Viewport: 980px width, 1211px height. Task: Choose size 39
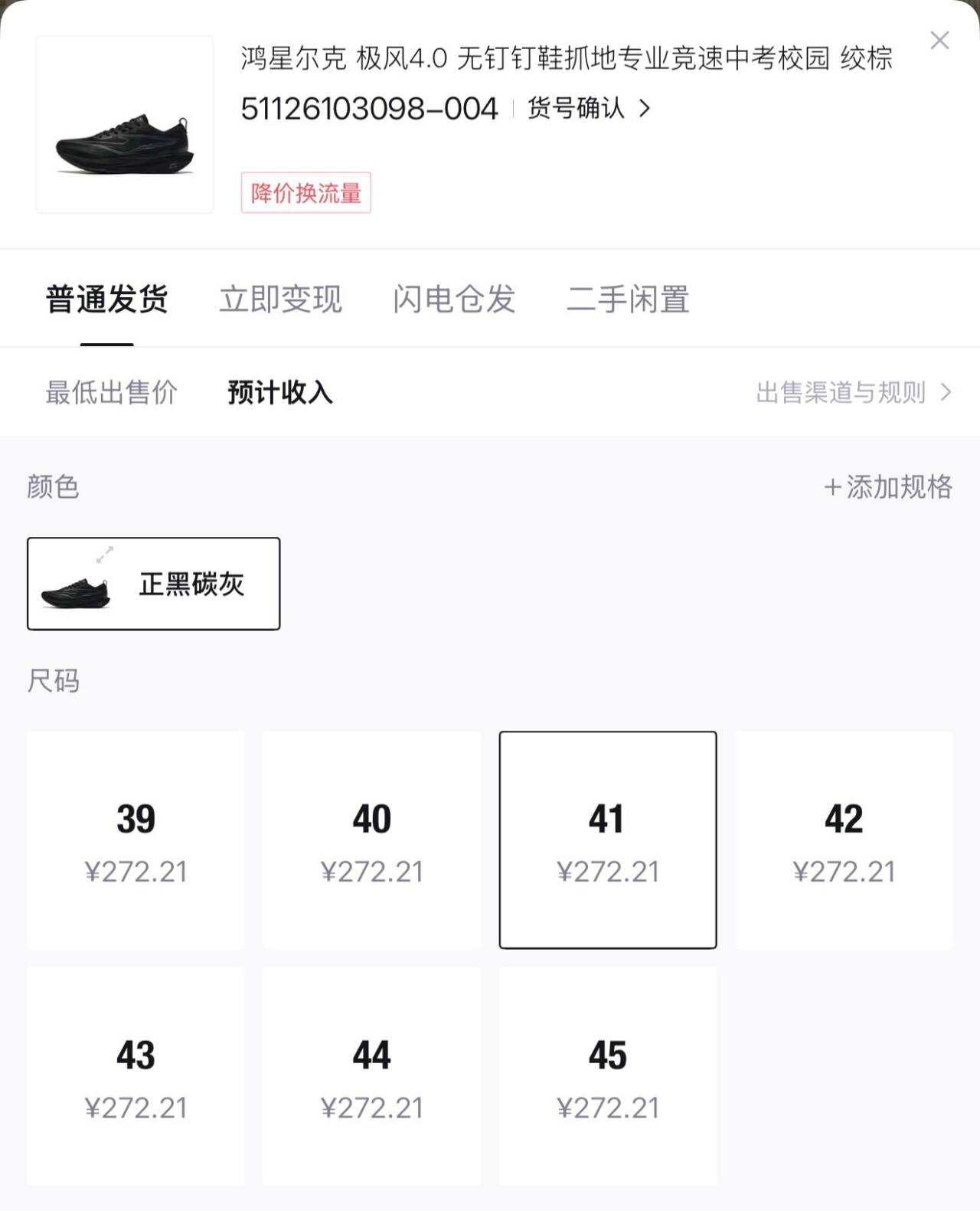pos(136,840)
